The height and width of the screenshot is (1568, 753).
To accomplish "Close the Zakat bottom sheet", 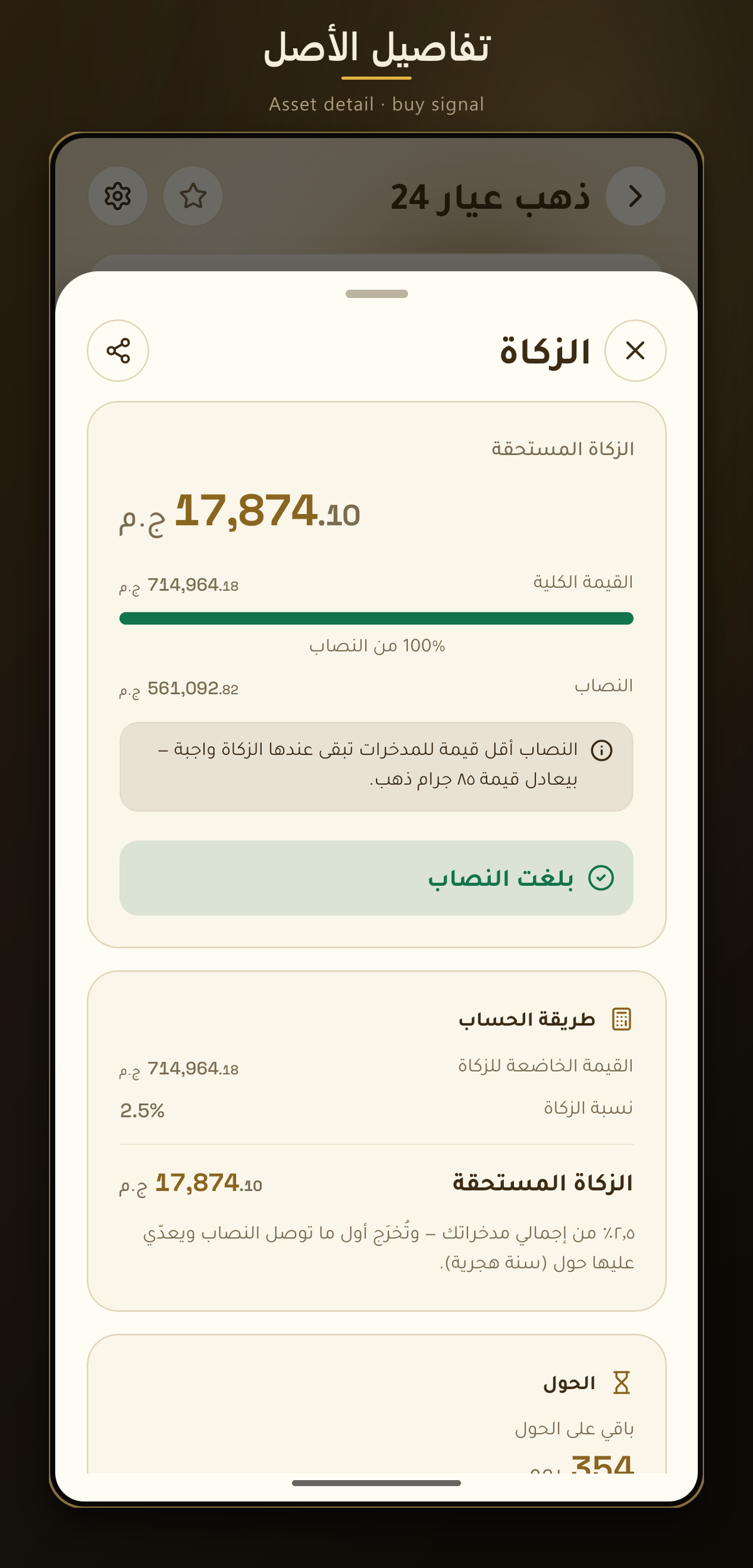I will 635,351.
